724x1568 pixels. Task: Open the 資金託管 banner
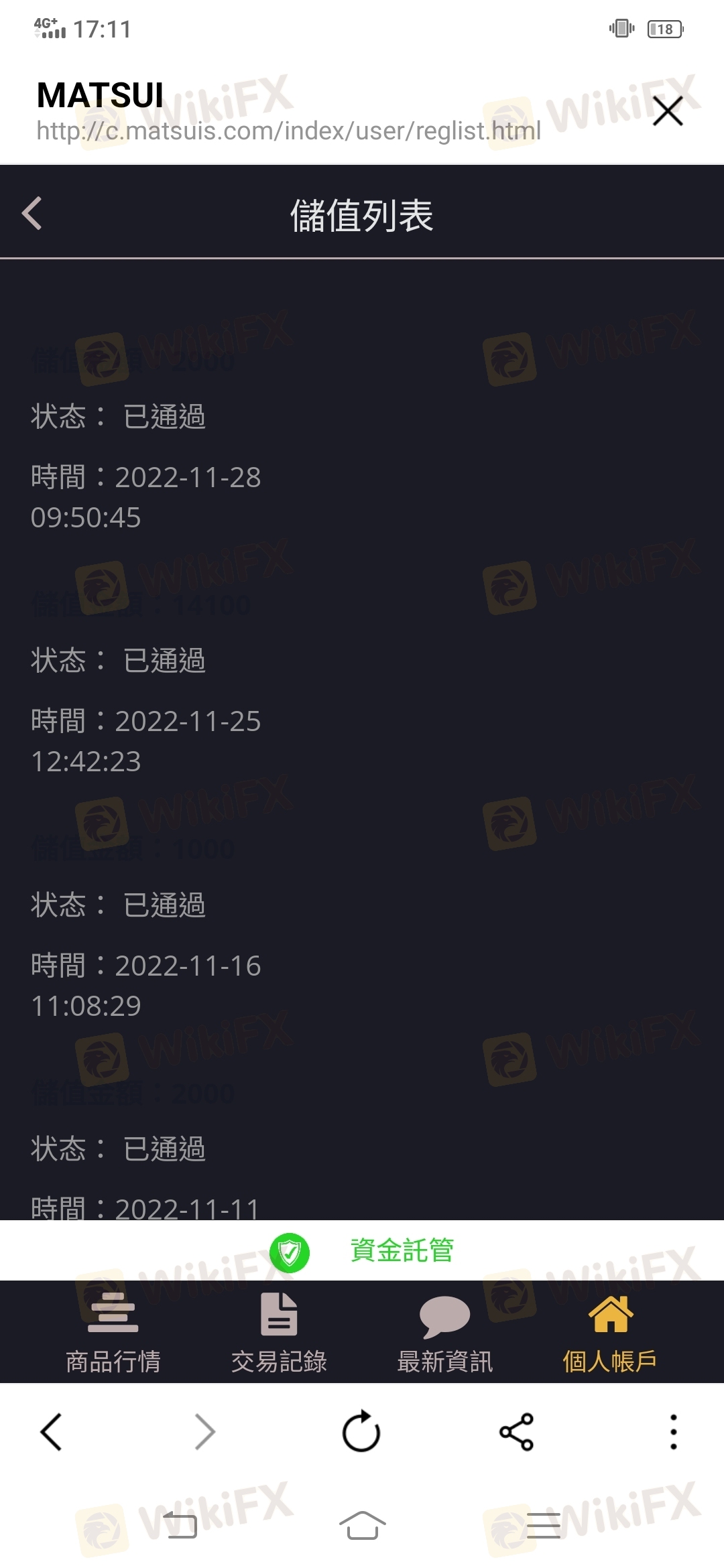(x=362, y=1250)
